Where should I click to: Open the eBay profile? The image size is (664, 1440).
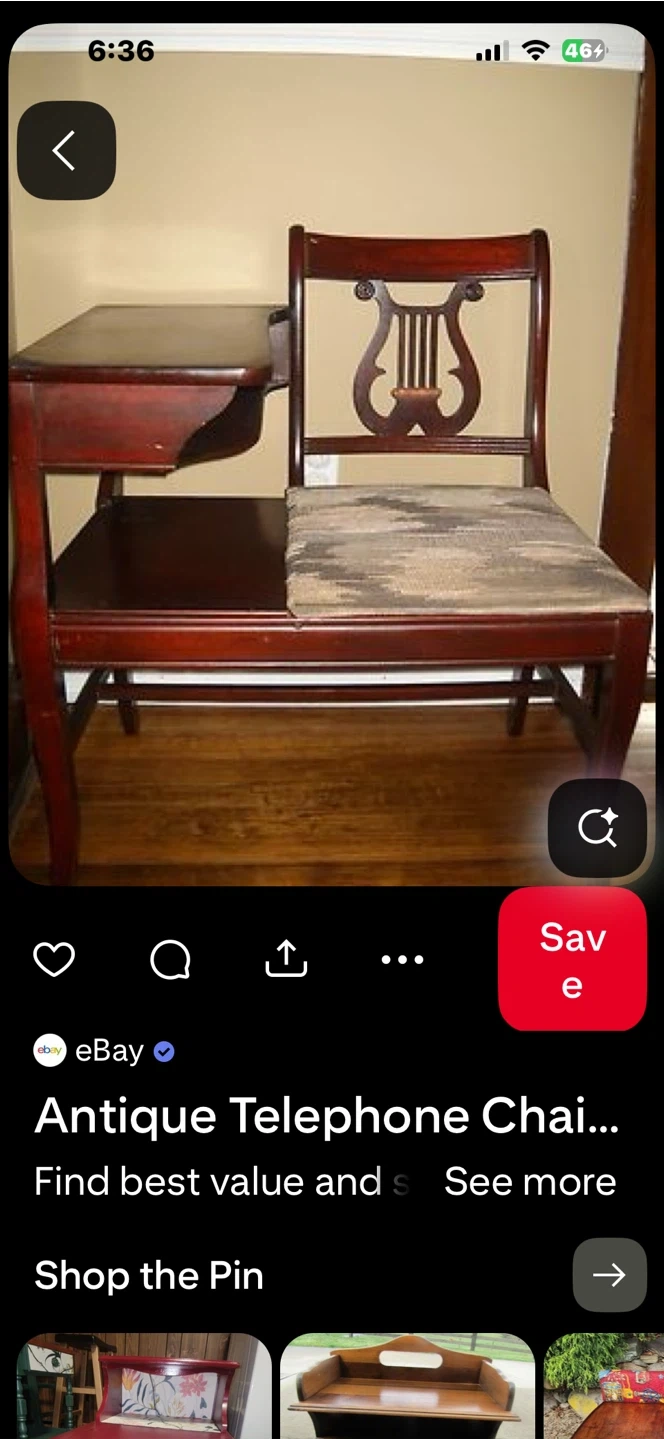click(105, 1051)
